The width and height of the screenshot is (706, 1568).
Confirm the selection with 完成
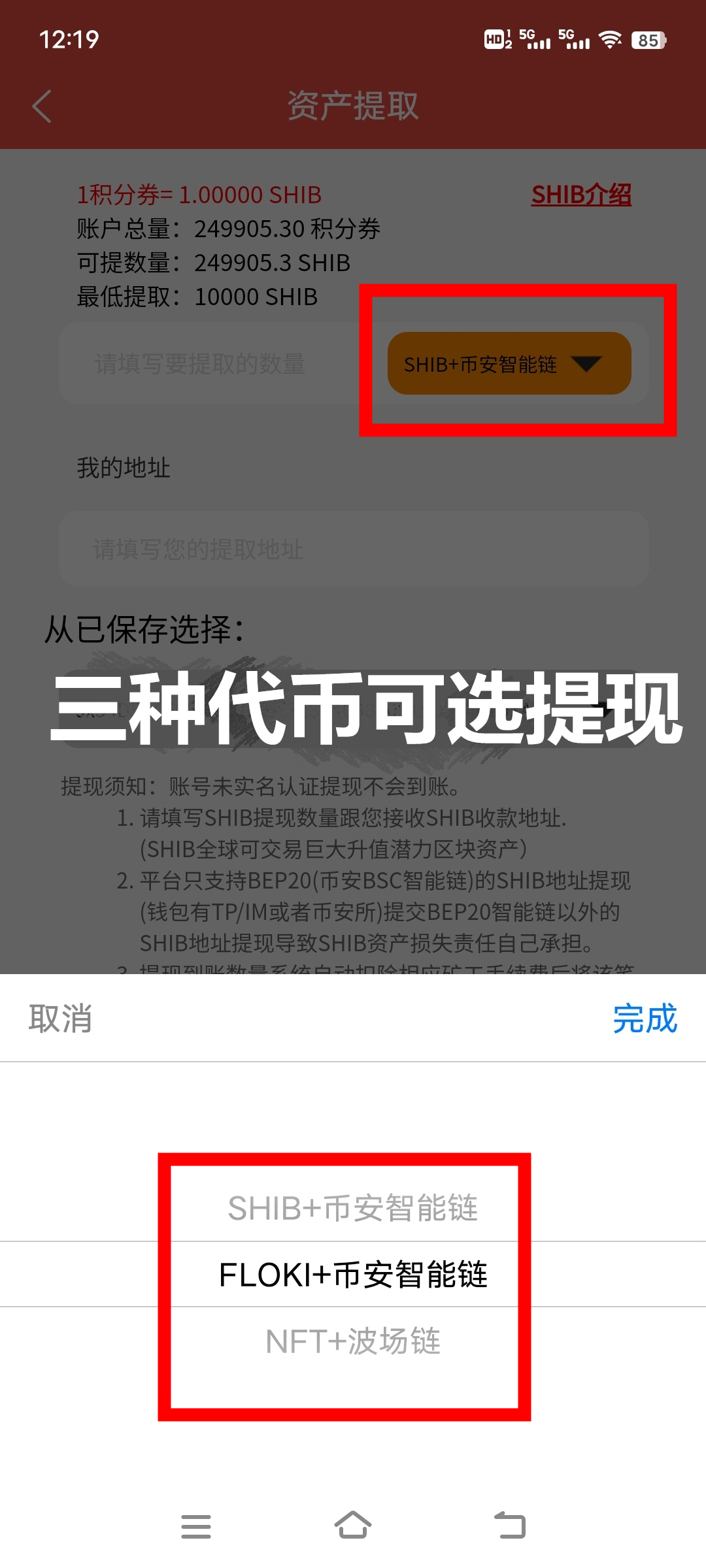[645, 1019]
